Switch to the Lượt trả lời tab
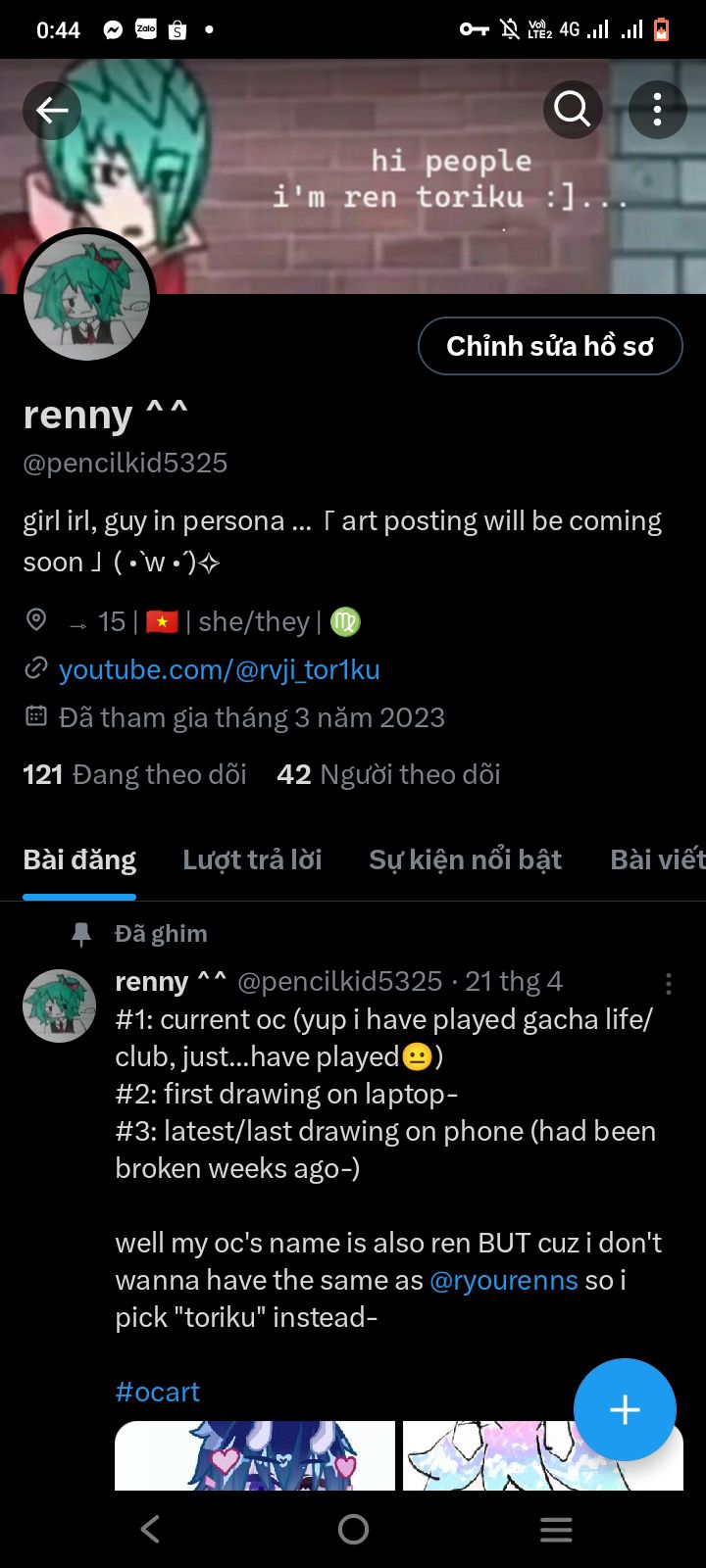Viewport: 706px width, 1568px height. pos(252,859)
